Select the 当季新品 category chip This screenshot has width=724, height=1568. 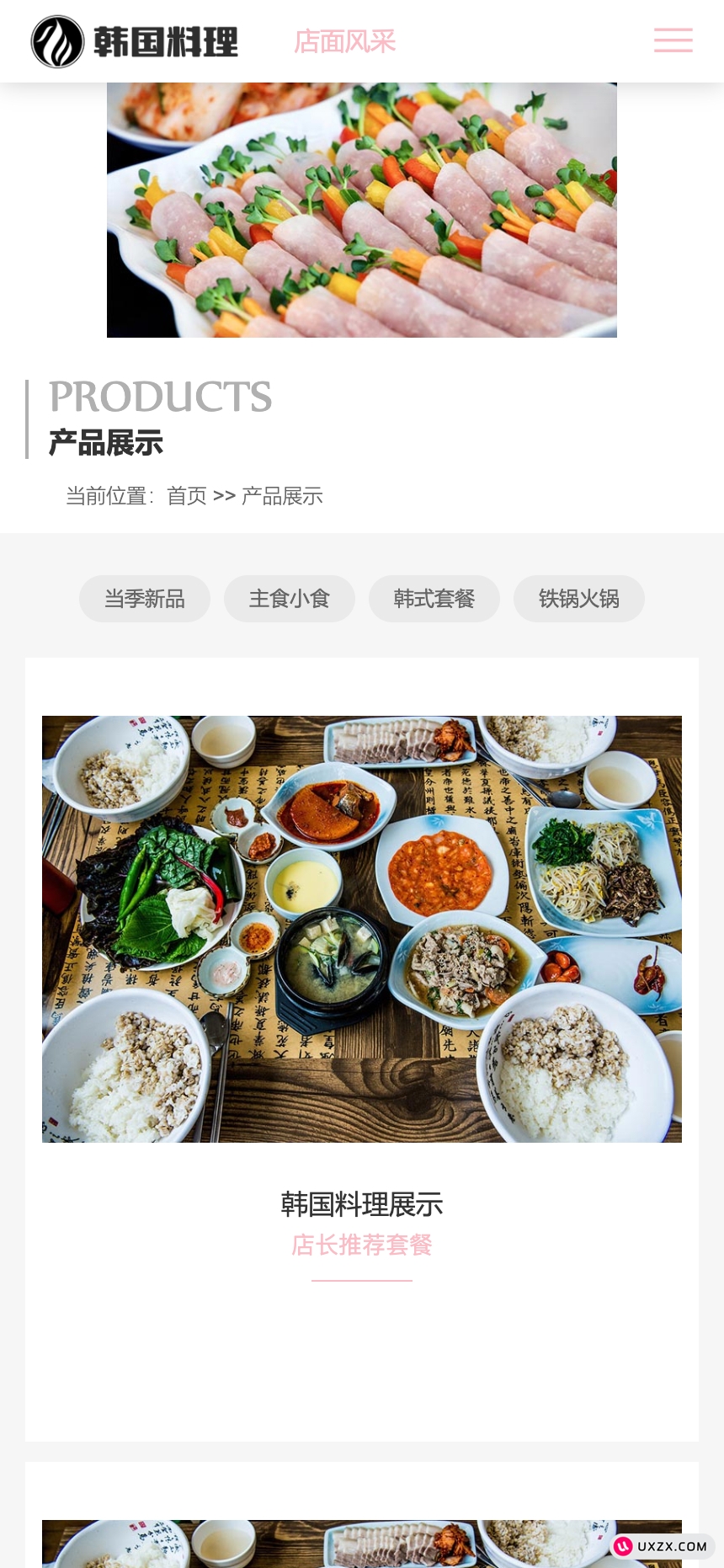145,599
